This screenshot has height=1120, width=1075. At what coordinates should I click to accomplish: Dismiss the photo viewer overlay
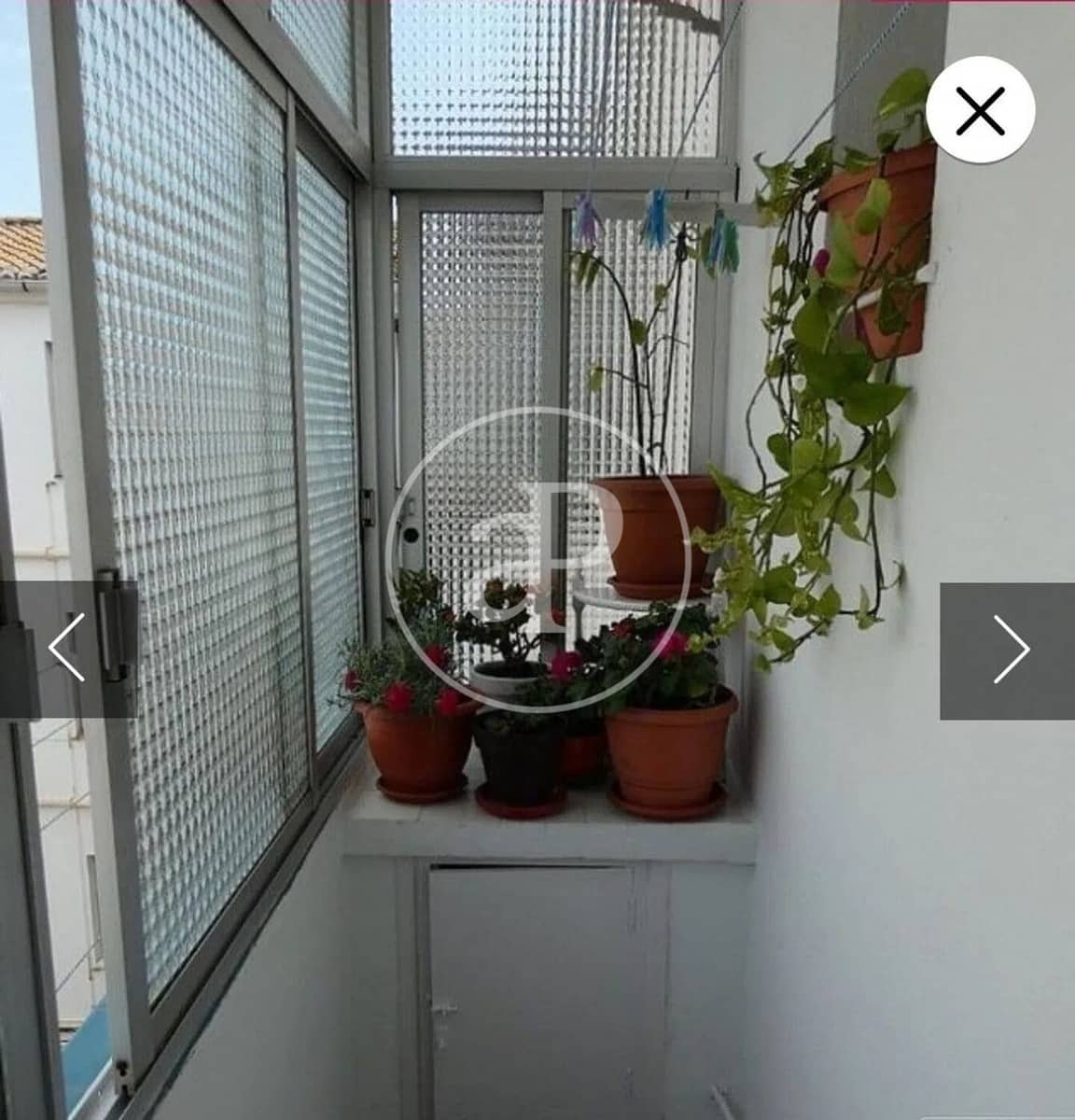pyautogui.click(x=979, y=111)
